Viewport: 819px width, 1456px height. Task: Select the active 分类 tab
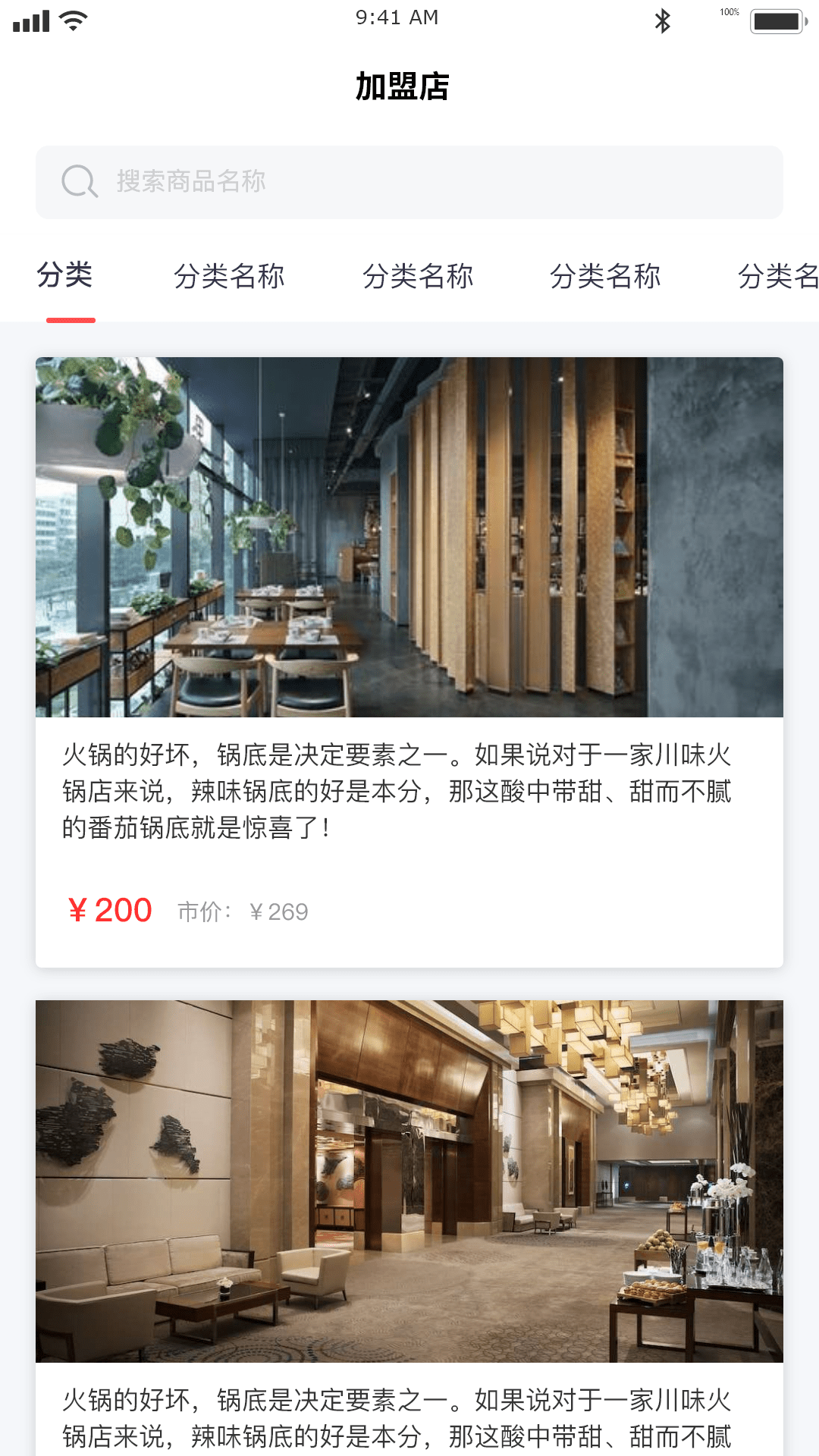(x=66, y=276)
